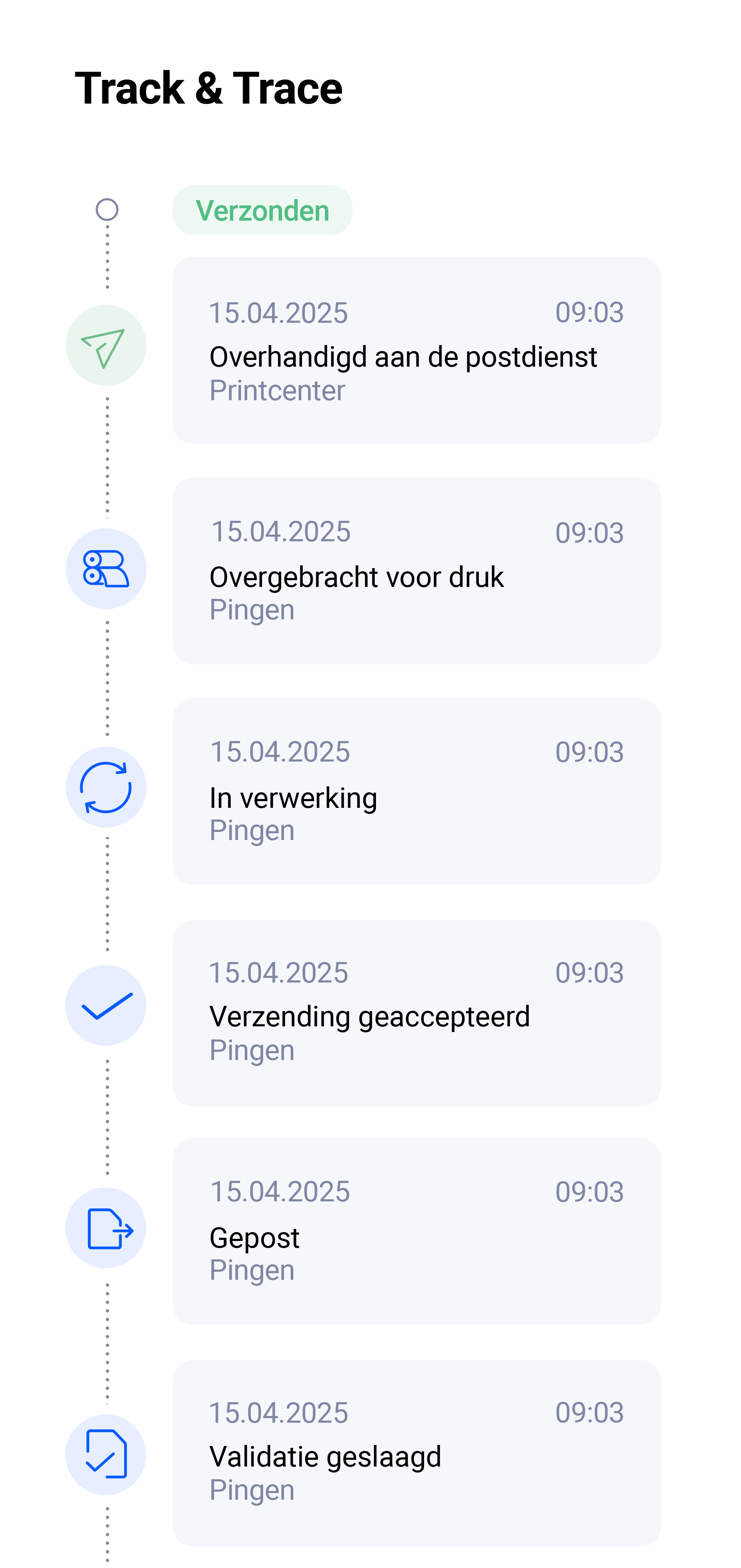Expand the 'Gepost' event card
The image size is (741, 1568).
click(416, 1230)
